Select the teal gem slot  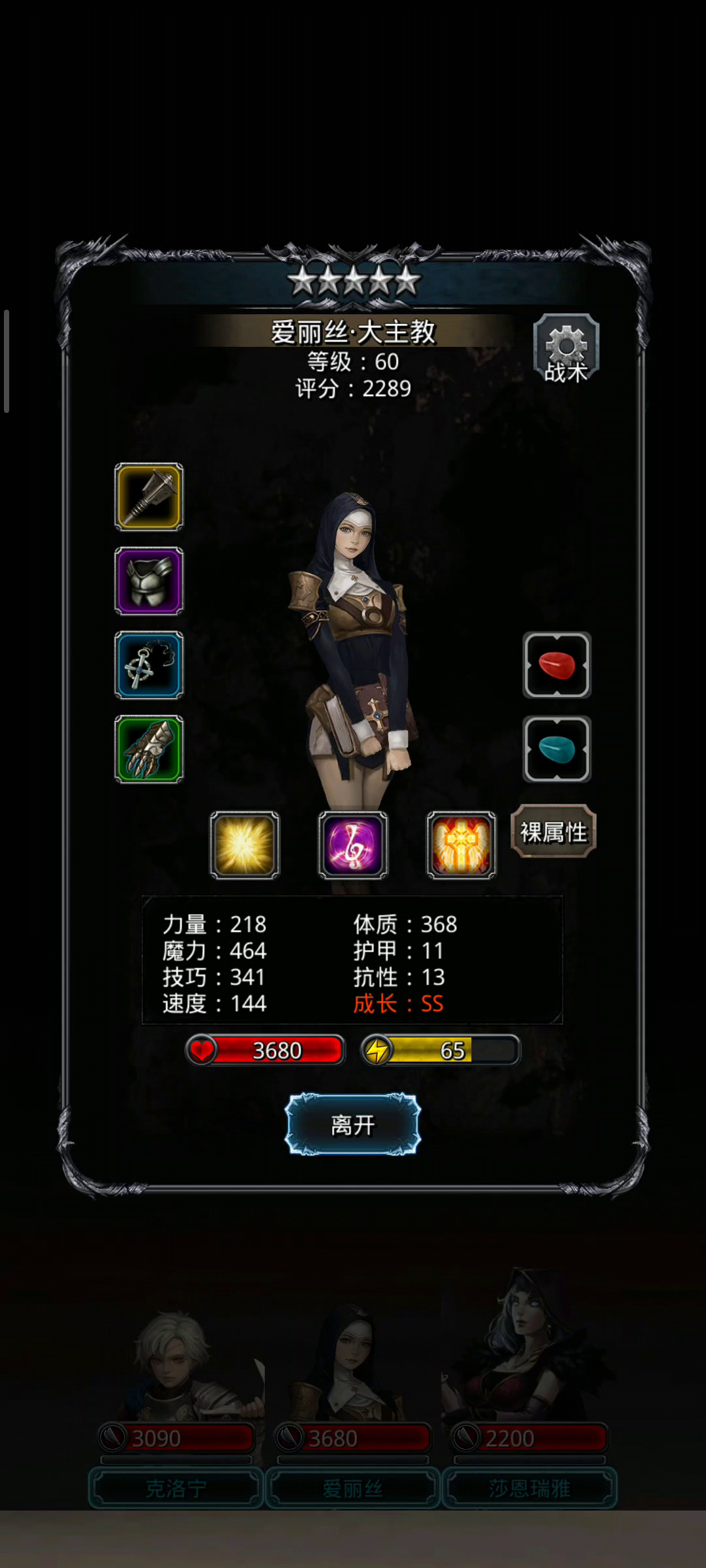557,749
